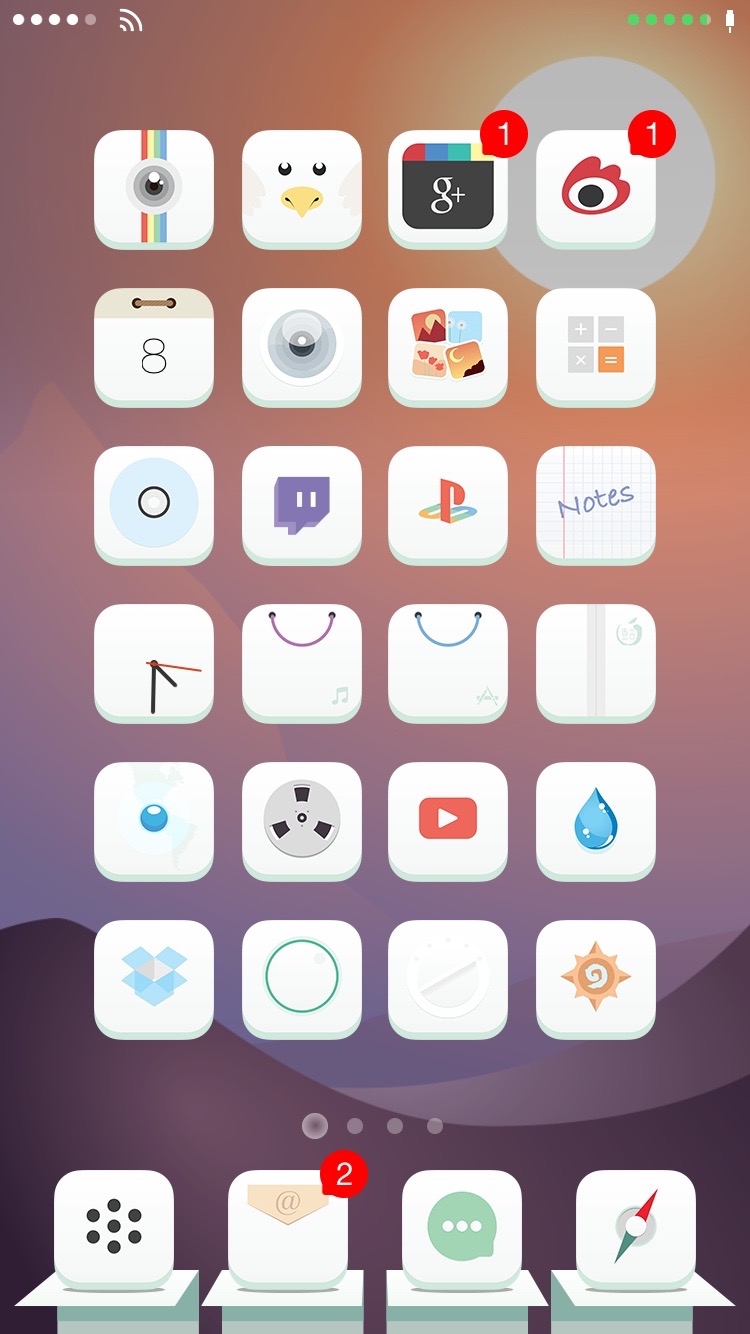
Task: Launch the YouTube app
Action: [x=448, y=820]
